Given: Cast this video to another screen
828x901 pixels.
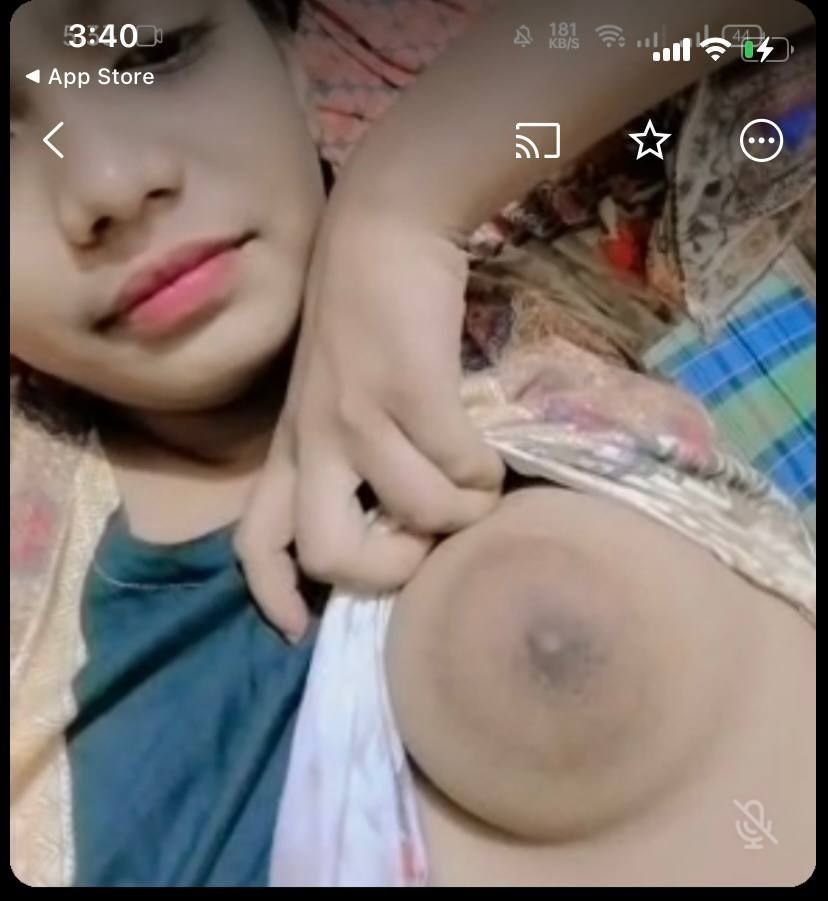Looking at the screenshot, I should 537,141.
